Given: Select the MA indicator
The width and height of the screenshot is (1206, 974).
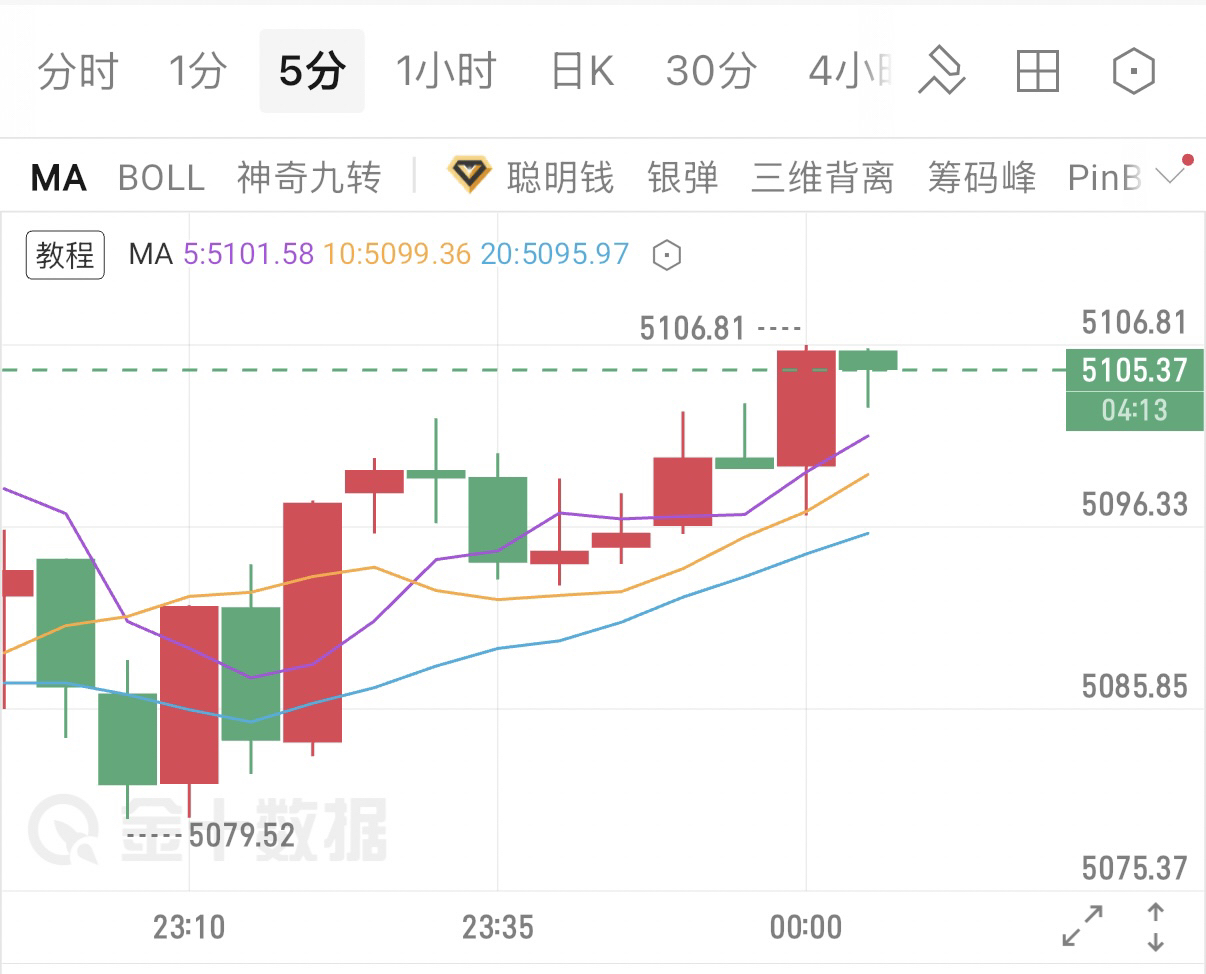Looking at the screenshot, I should (58, 178).
